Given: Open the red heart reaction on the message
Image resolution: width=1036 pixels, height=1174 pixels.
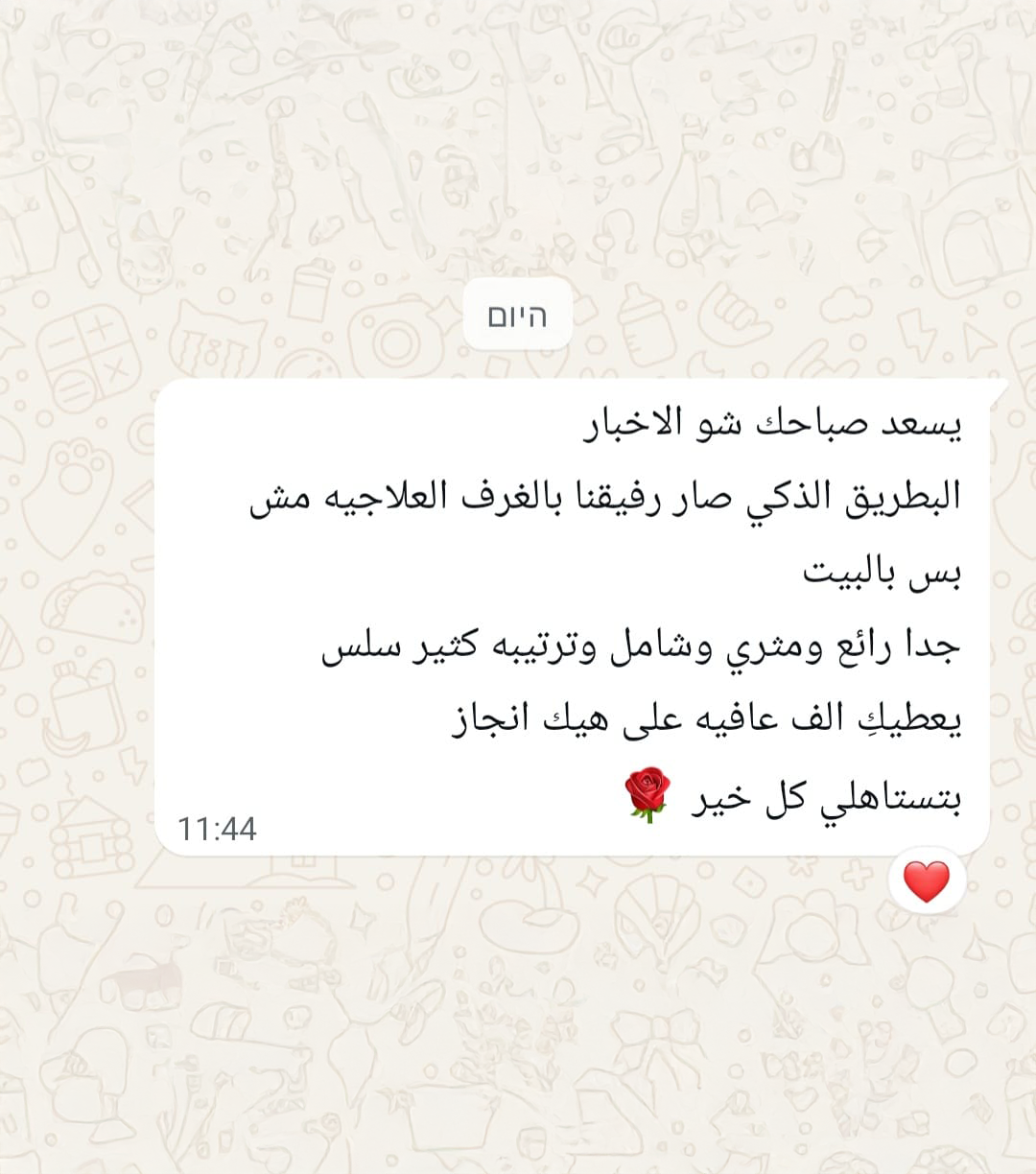Looking at the screenshot, I should (926, 880).
